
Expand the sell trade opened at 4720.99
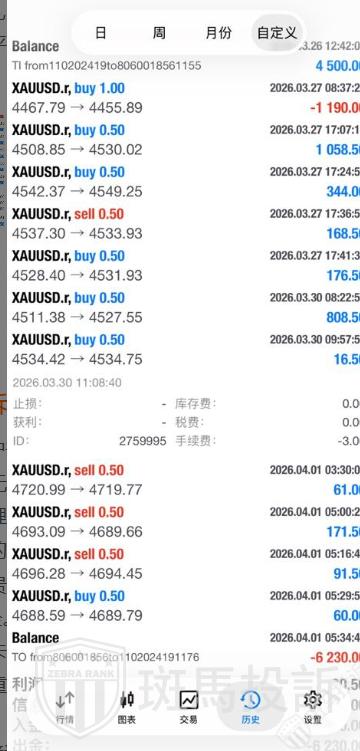click(x=184, y=480)
